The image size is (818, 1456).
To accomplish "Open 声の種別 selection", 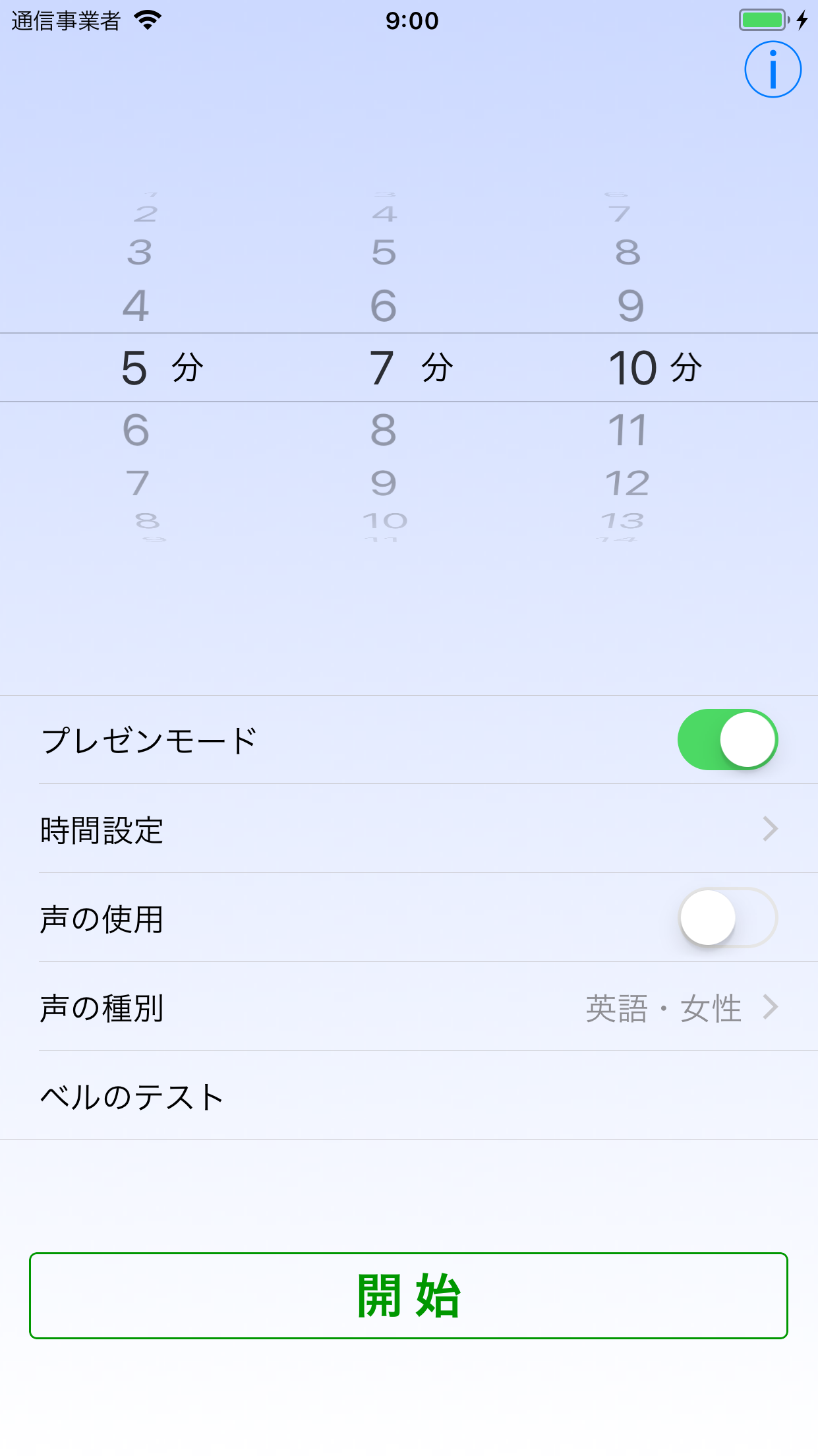I will 409,1007.
